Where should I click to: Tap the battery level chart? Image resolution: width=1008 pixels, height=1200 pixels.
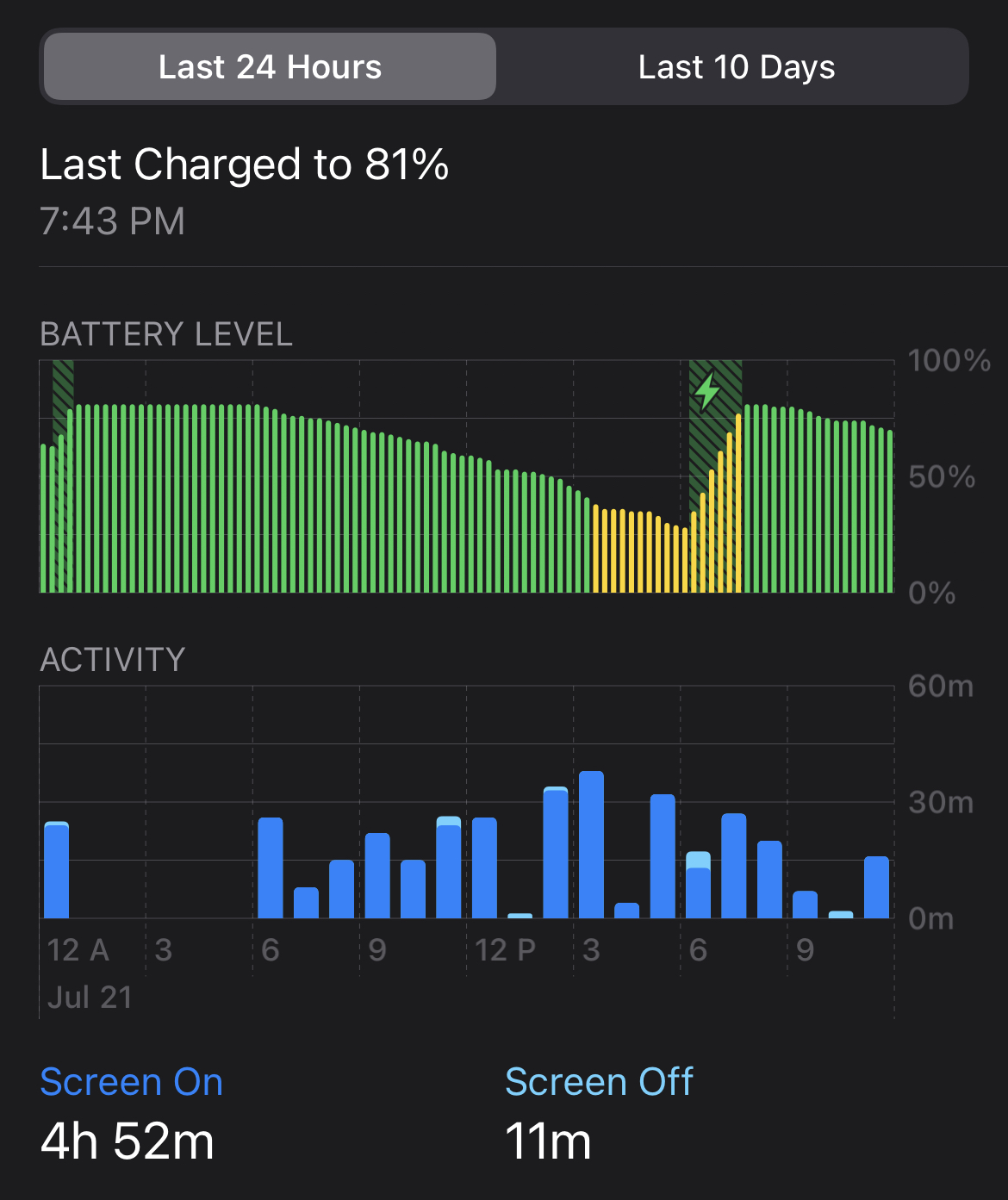click(x=466, y=476)
